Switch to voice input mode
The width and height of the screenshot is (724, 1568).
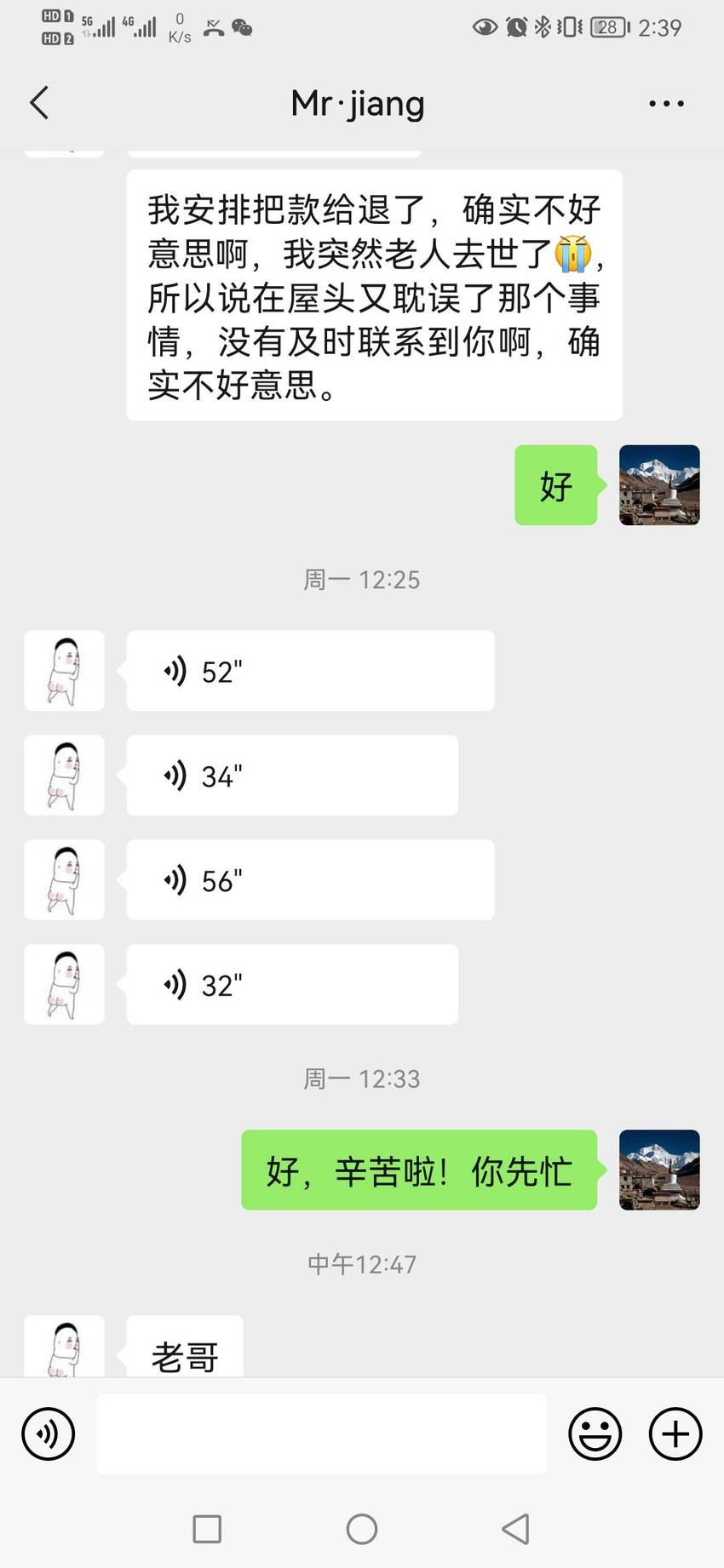click(49, 1434)
